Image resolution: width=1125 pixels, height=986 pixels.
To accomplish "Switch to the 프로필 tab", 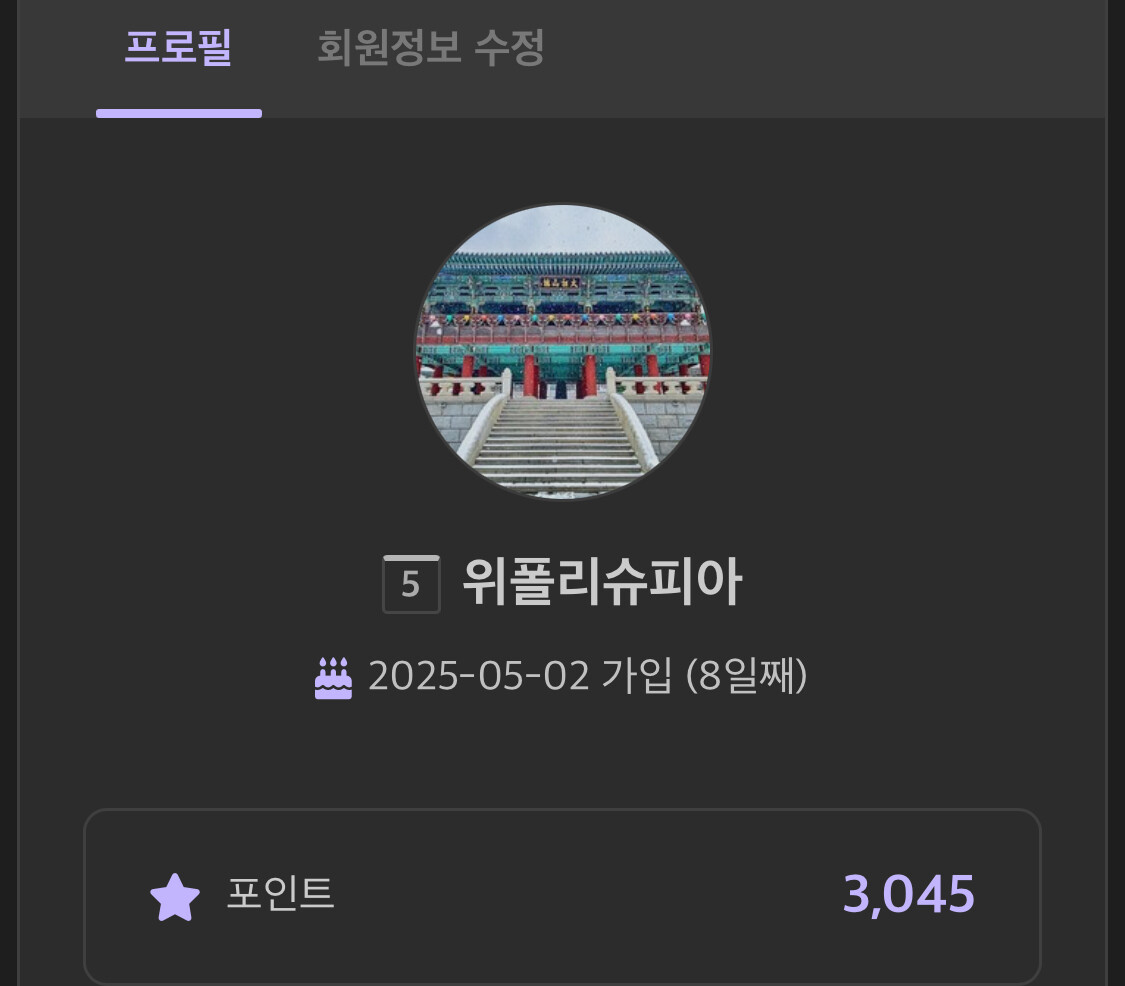I will pos(178,48).
